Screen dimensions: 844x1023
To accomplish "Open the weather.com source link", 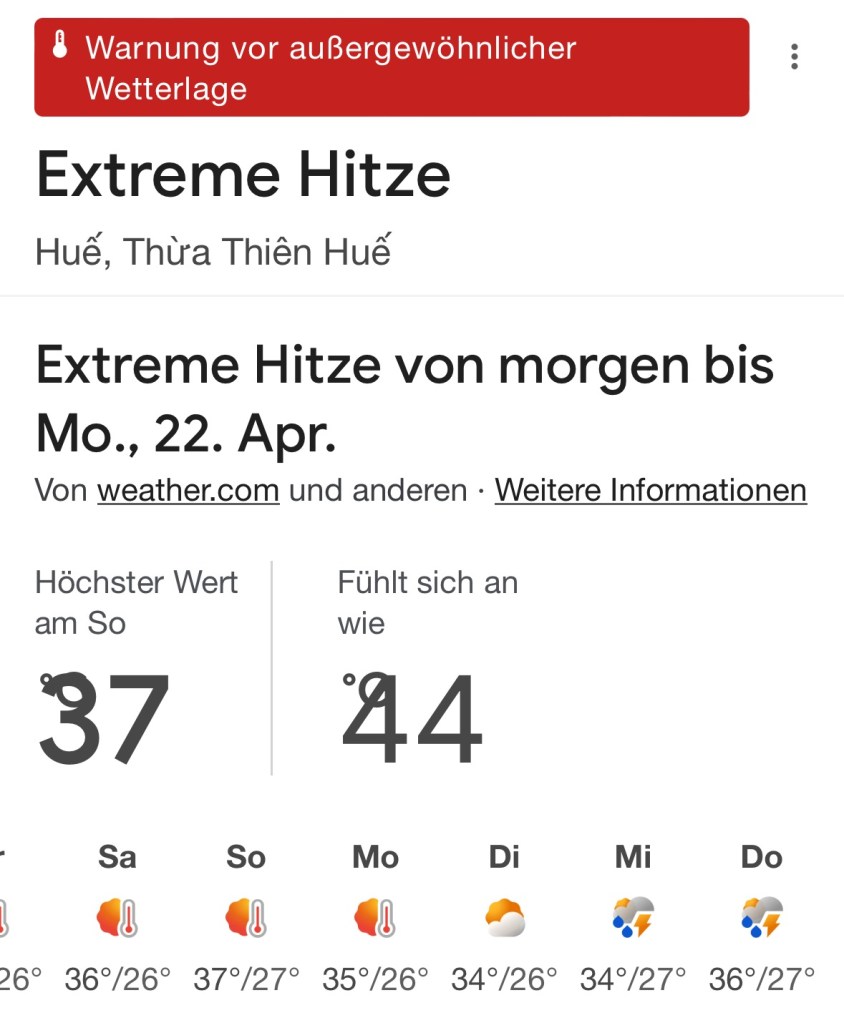I will 188,491.
